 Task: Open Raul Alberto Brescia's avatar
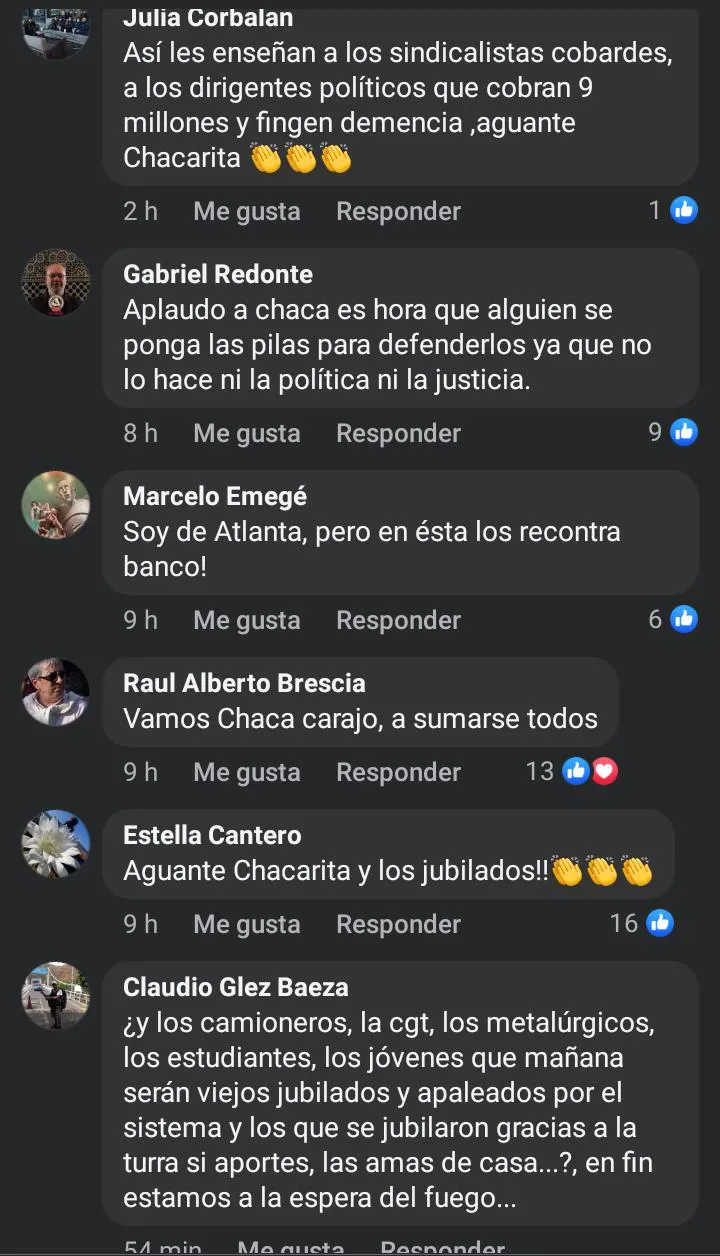coord(56,692)
